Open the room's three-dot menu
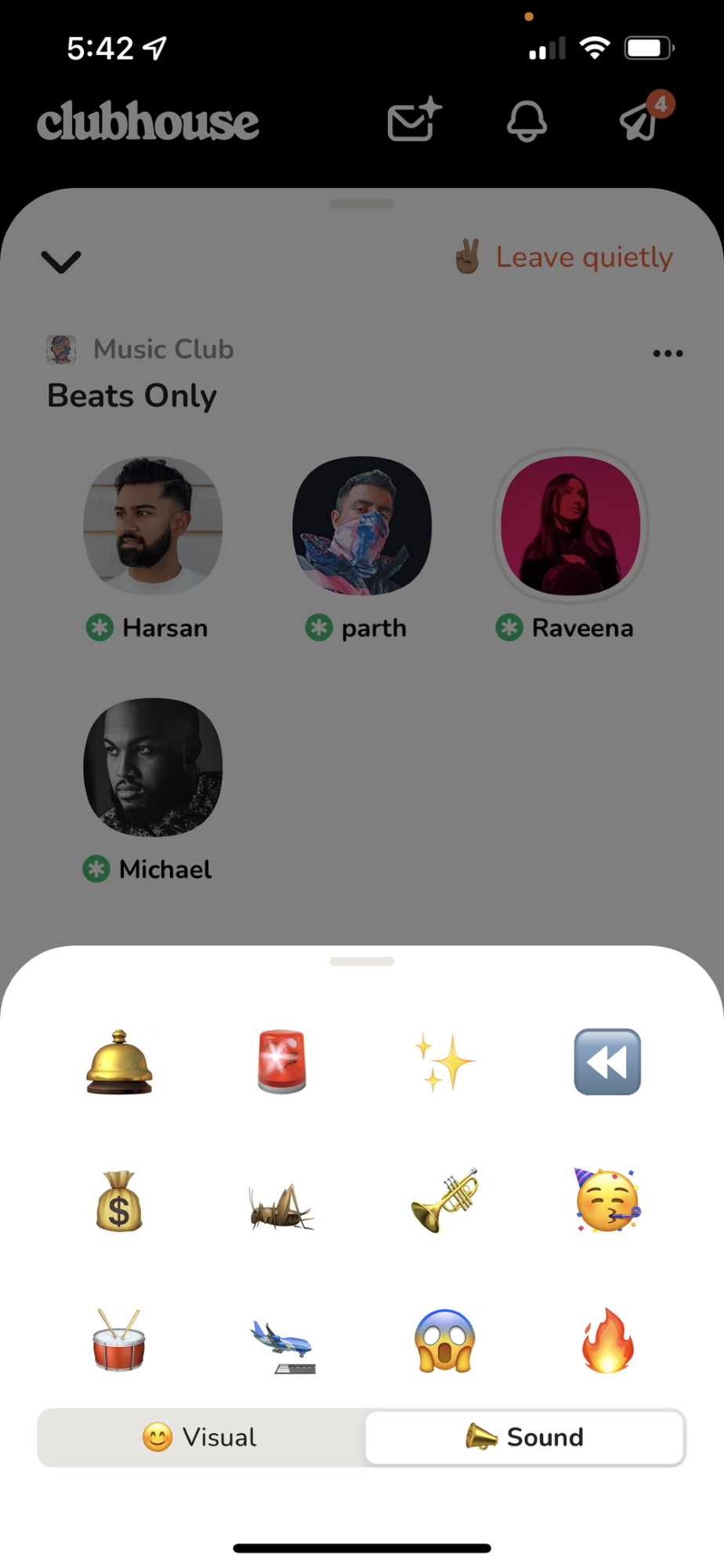 (x=668, y=354)
